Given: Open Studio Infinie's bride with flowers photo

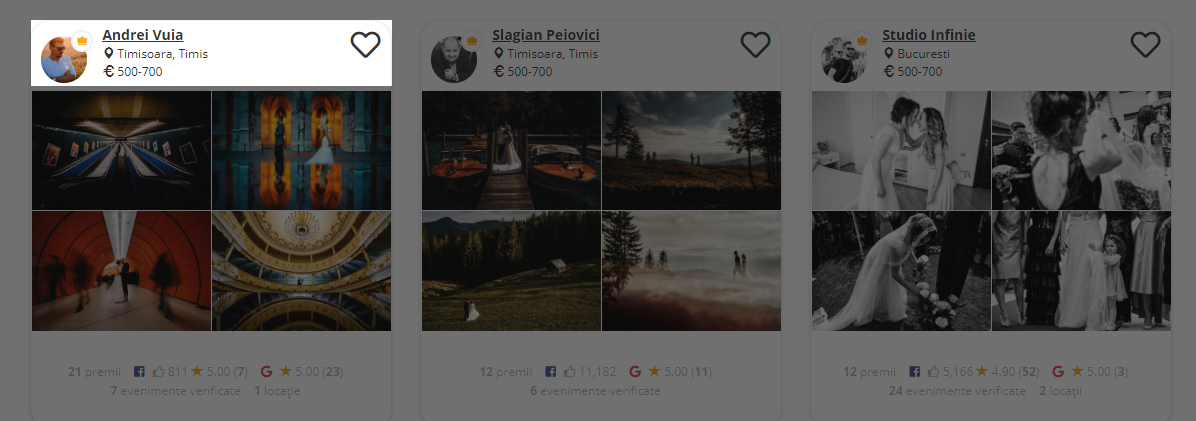Looking at the screenshot, I should [901, 271].
